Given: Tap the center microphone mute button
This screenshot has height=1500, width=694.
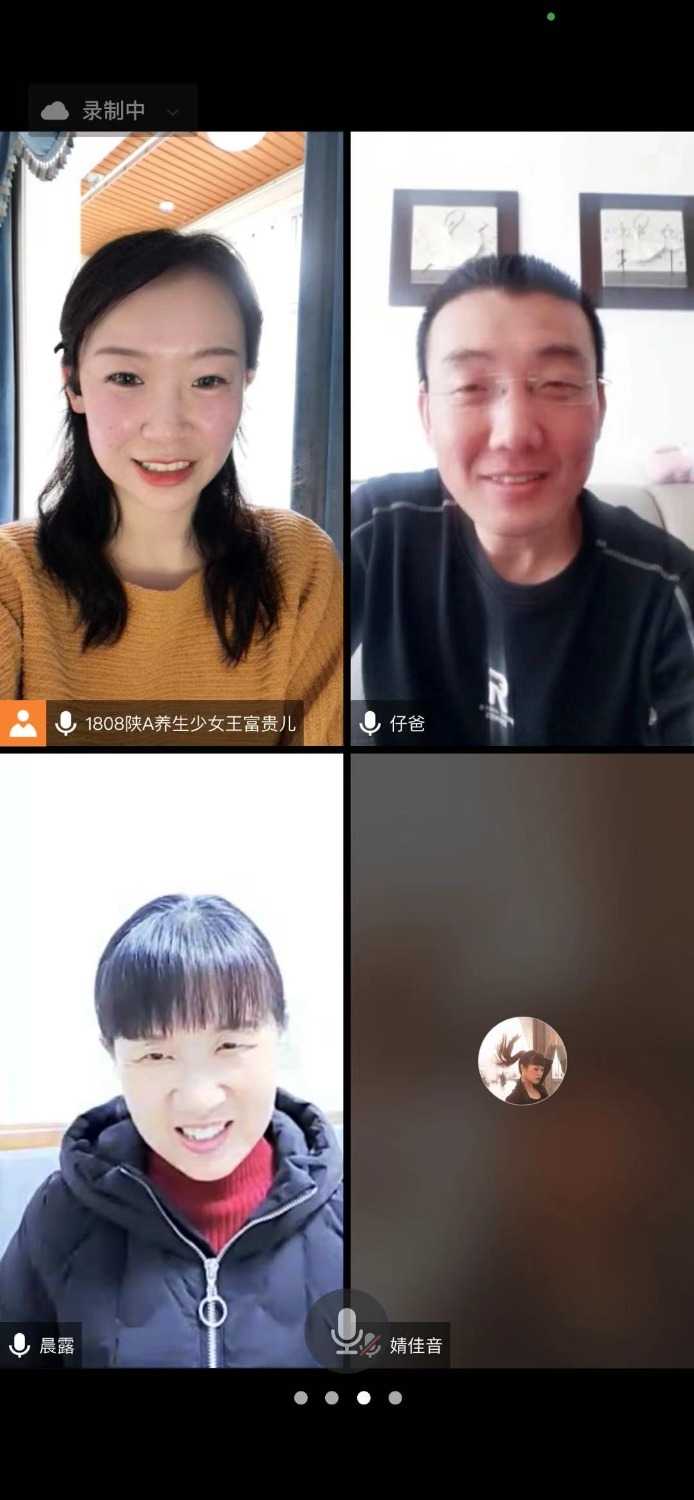Looking at the screenshot, I should tap(347, 1330).
